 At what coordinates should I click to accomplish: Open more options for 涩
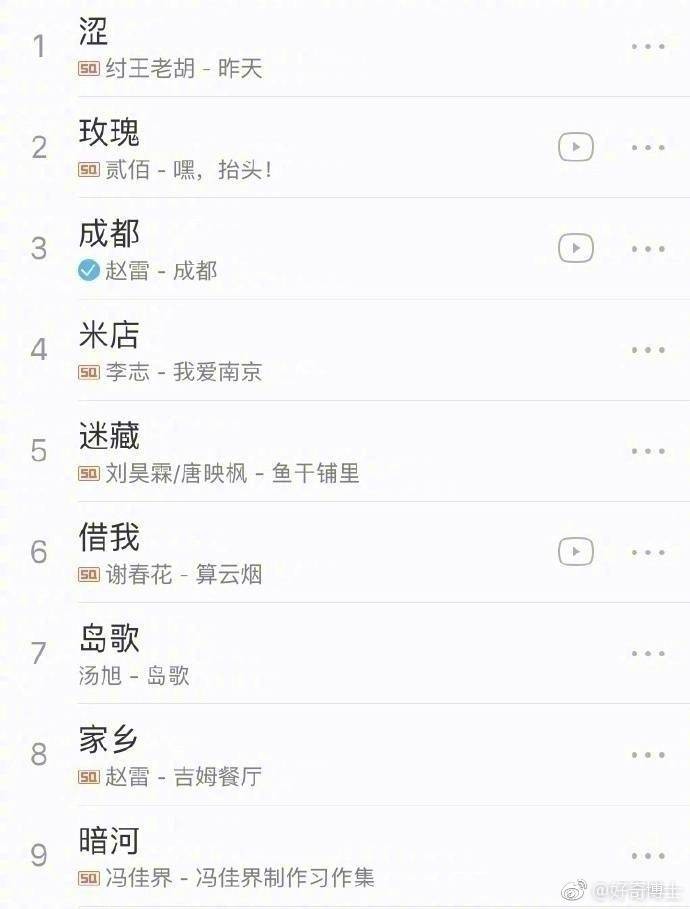[648, 46]
